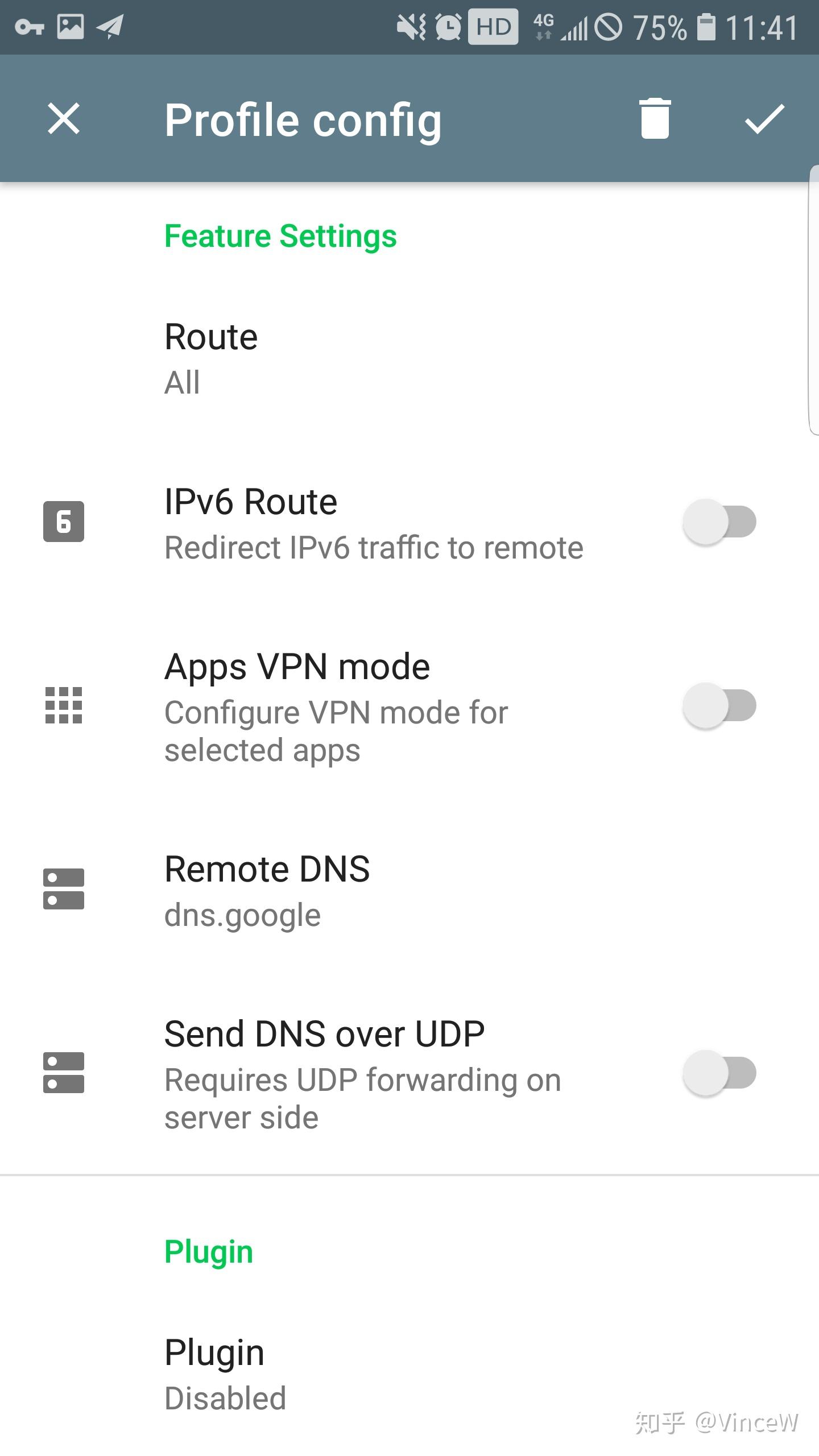Delete this profile with the trash icon

pyautogui.click(x=655, y=118)
